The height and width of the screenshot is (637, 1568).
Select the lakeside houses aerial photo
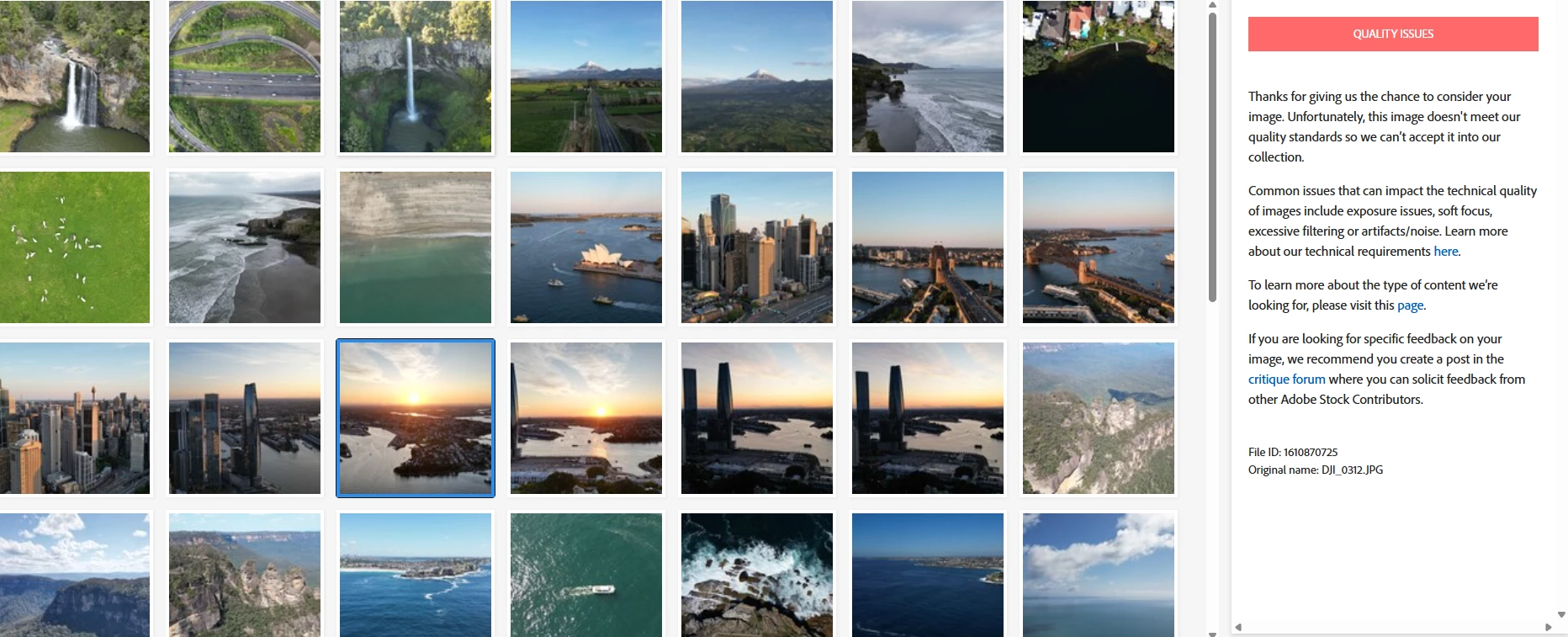point(1099,77)
